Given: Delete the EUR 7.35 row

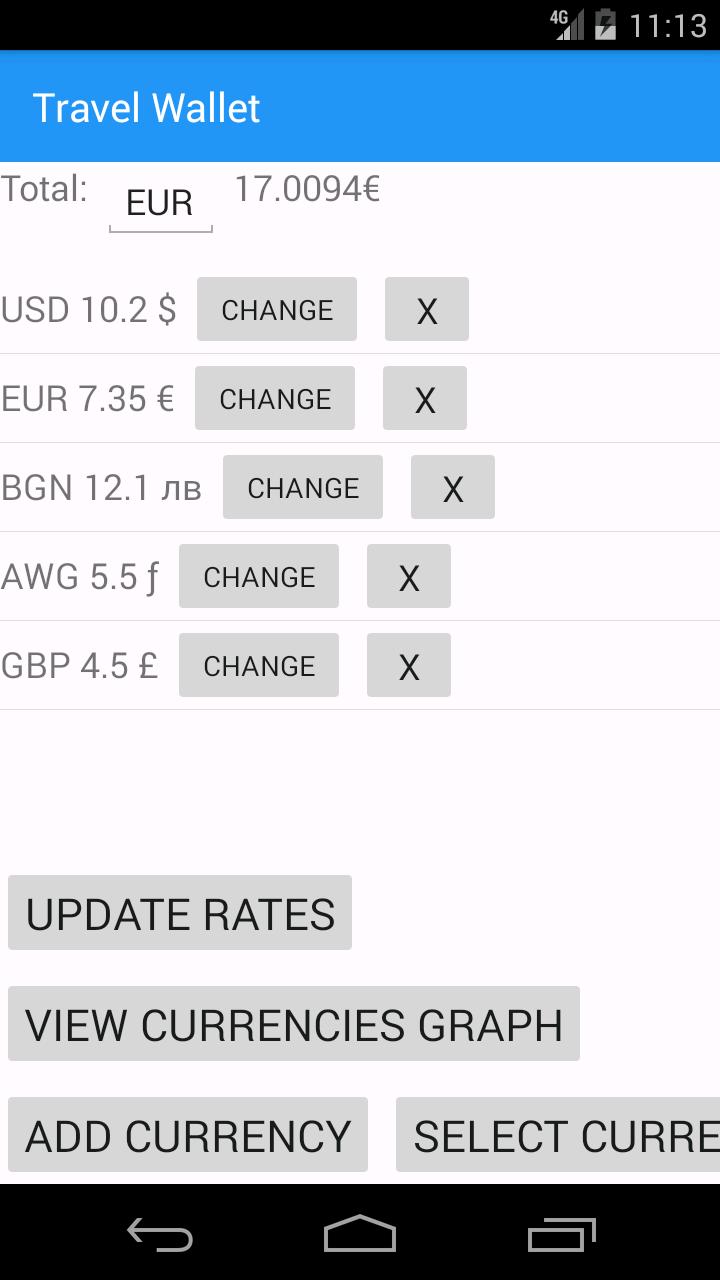Looking at the screenshot, I should point(425,399).
